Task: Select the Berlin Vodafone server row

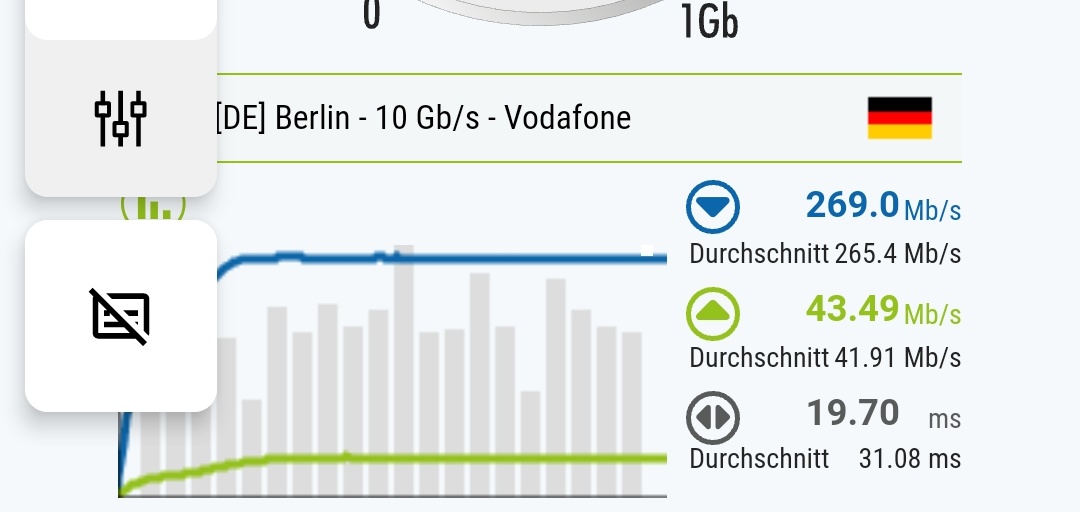Action: coord(580,118)
